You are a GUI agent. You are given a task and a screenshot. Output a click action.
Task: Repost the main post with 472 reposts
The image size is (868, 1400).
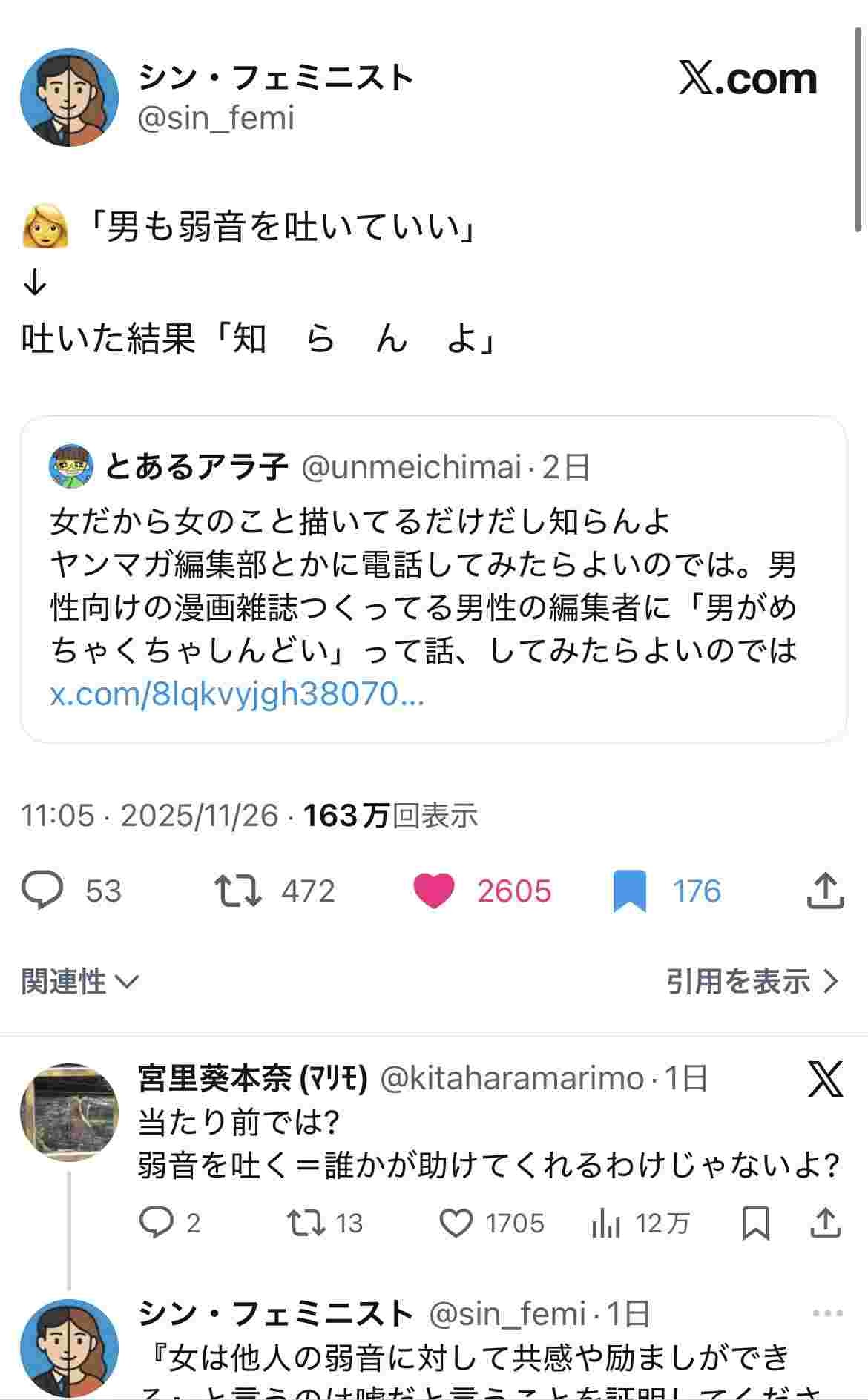[x=237, y=891]
